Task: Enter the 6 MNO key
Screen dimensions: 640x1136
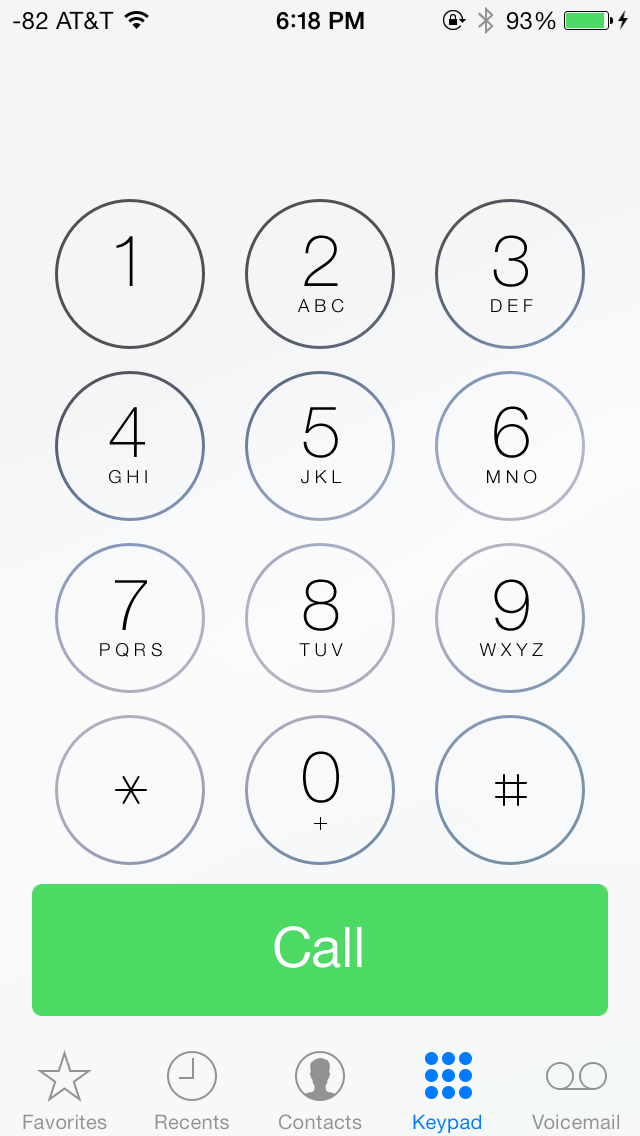Action: (x=510, y=446)
